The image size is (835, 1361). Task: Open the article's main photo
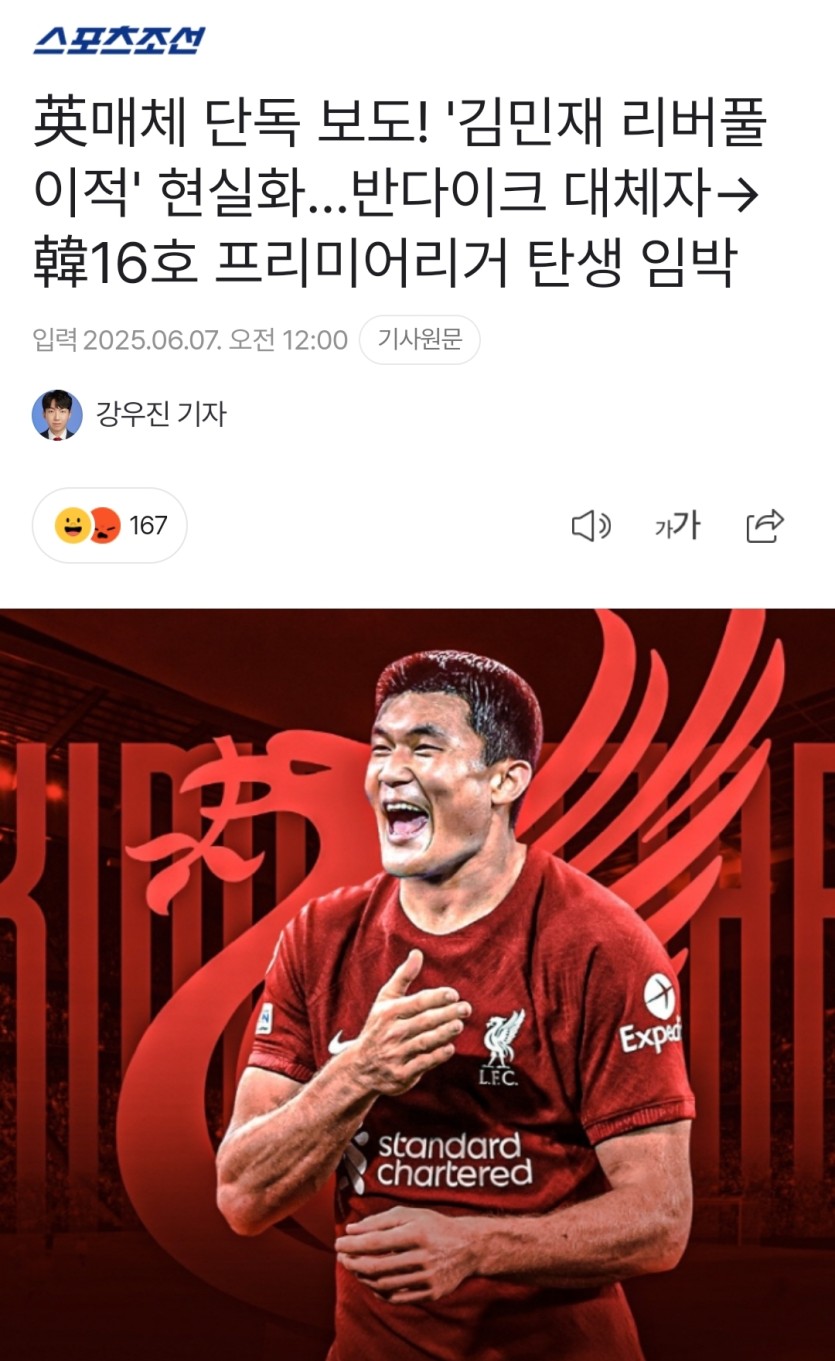(x=417, y=984)
